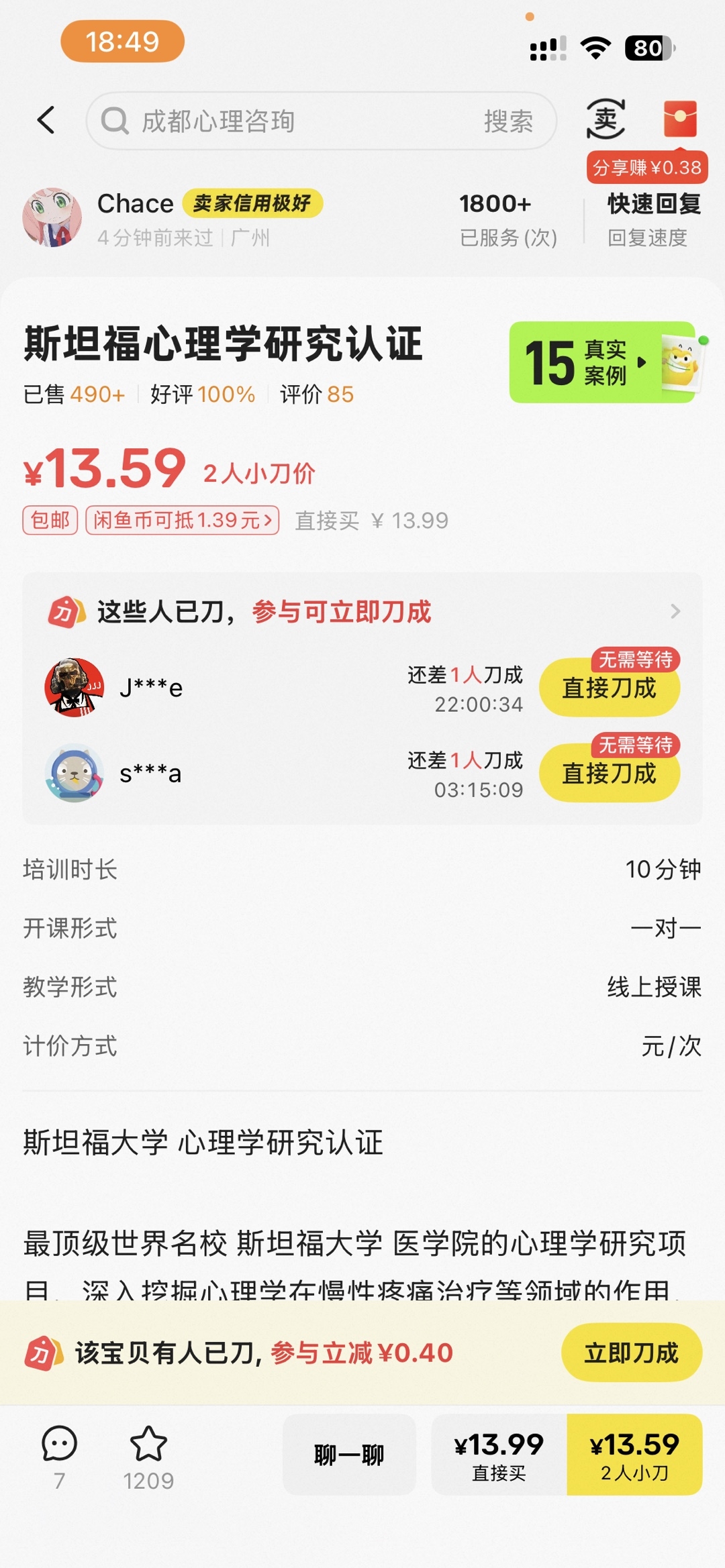Favorite this item with the star
Image resolution: width=725 pixels, height=1568 pixels.
tap(148, 1455)
